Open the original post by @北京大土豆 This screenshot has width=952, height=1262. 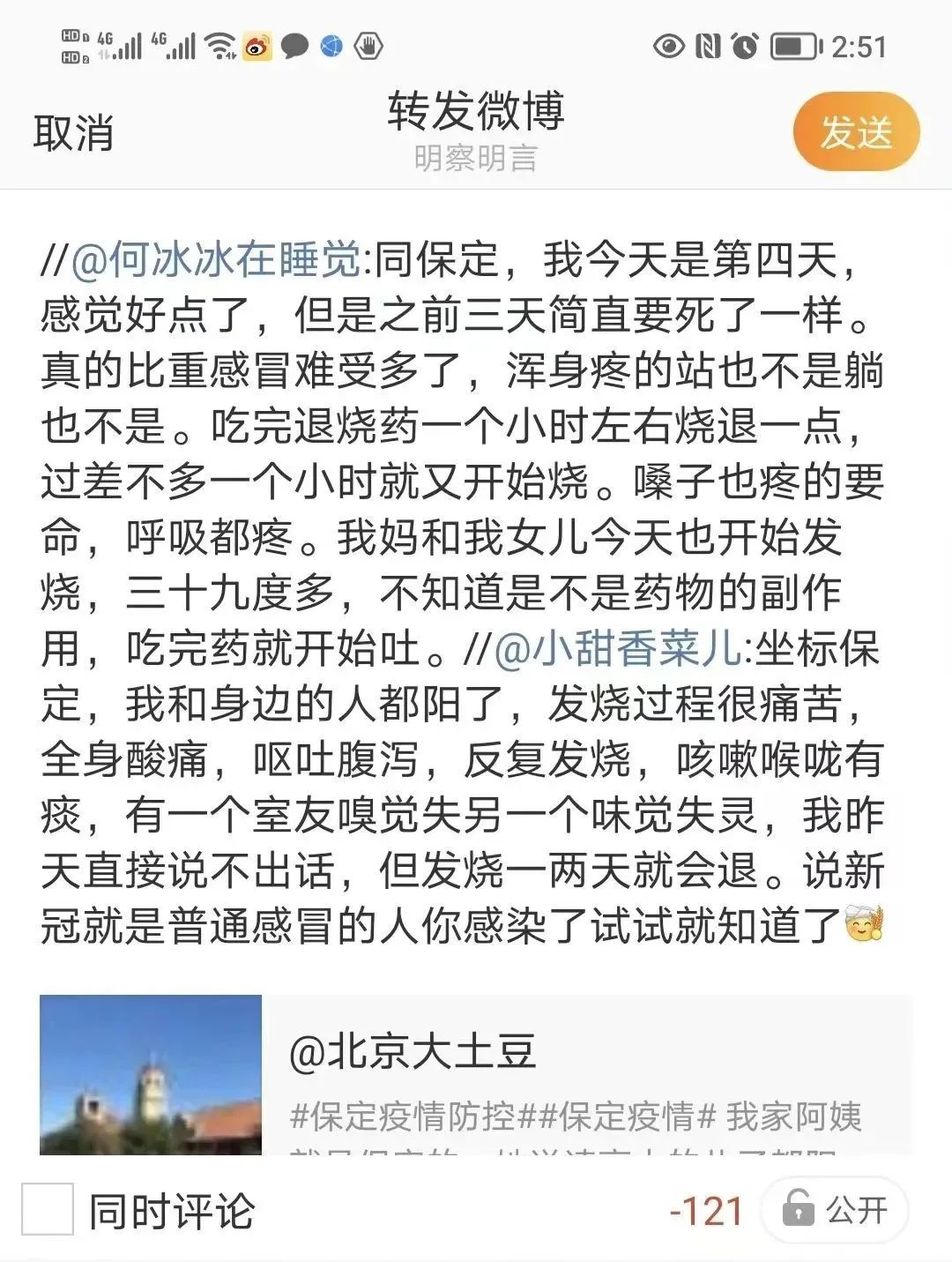[x=476, y=1074]
